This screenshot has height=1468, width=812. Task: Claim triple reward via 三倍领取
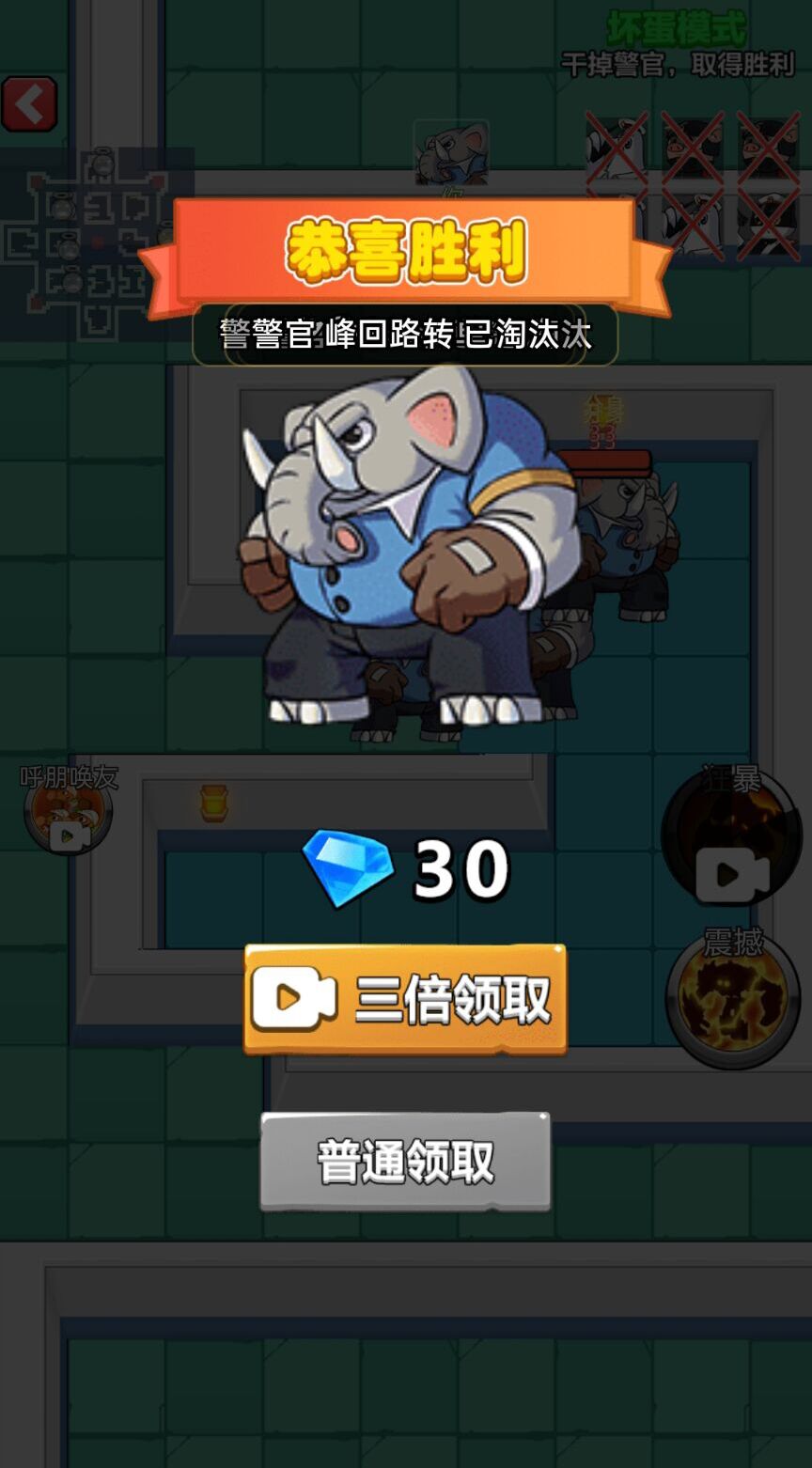click(405, 999)
